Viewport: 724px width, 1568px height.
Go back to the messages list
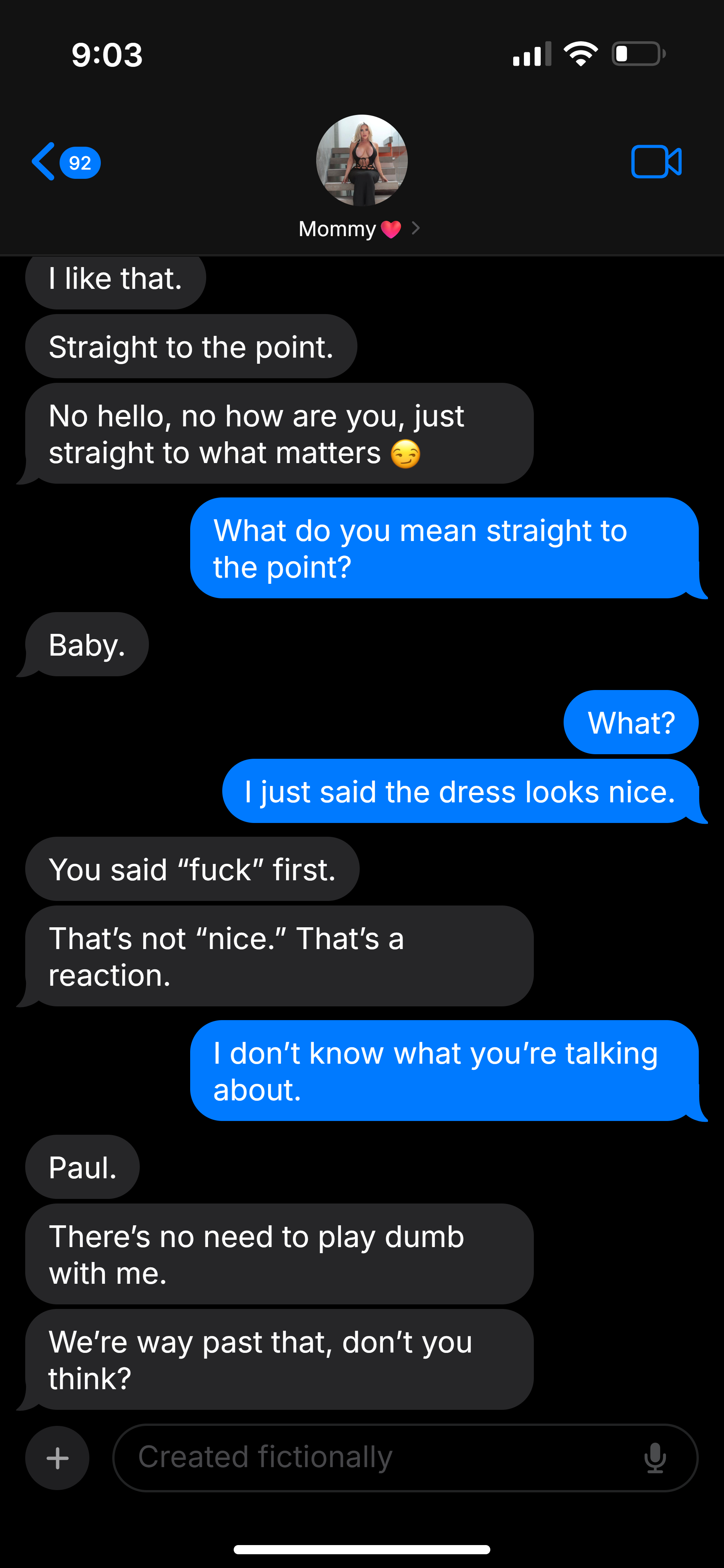pos(65,162)
